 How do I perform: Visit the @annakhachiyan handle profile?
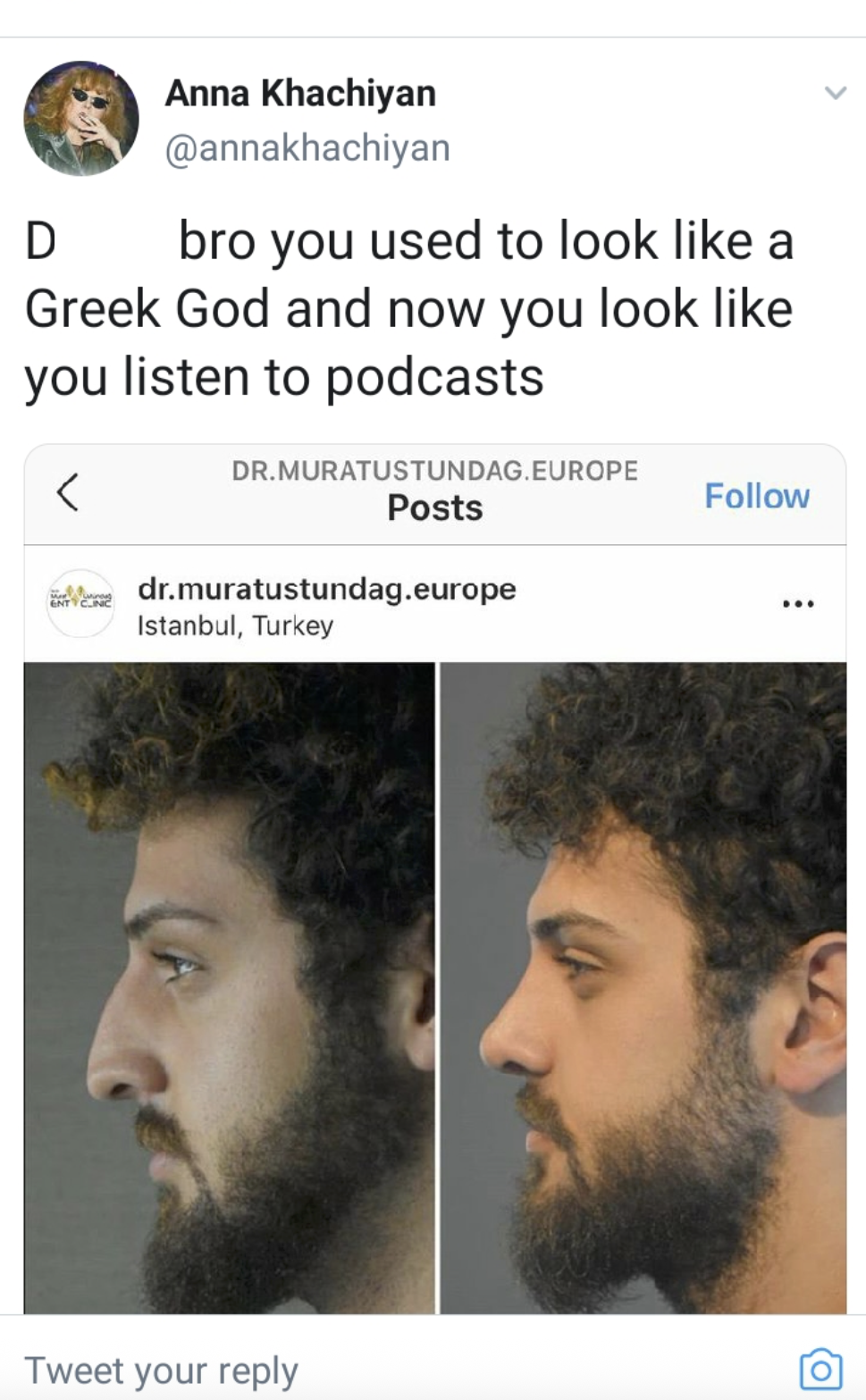(307, 148)
